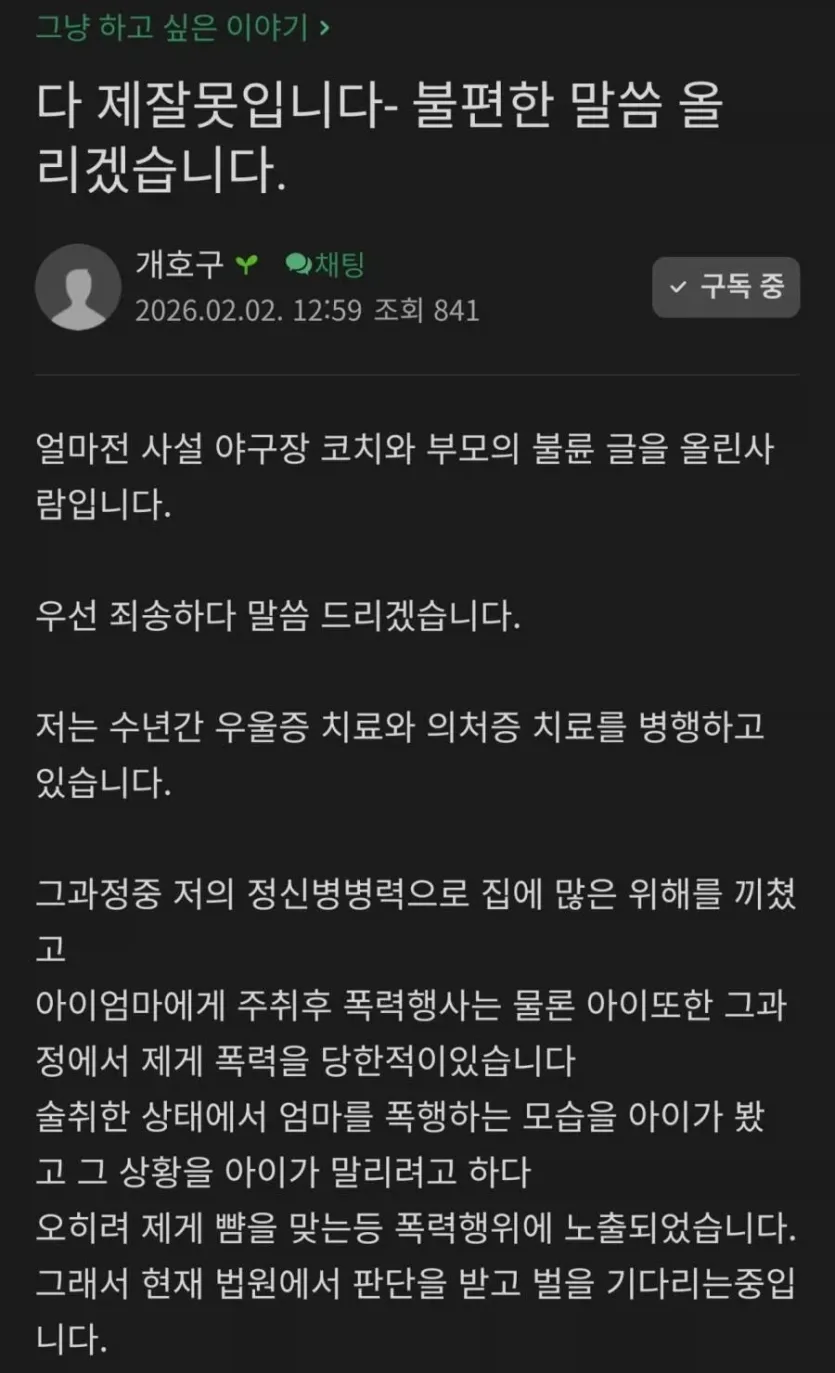
Task: Open the 개호구 nickname profile
Action: coord(179,264)
